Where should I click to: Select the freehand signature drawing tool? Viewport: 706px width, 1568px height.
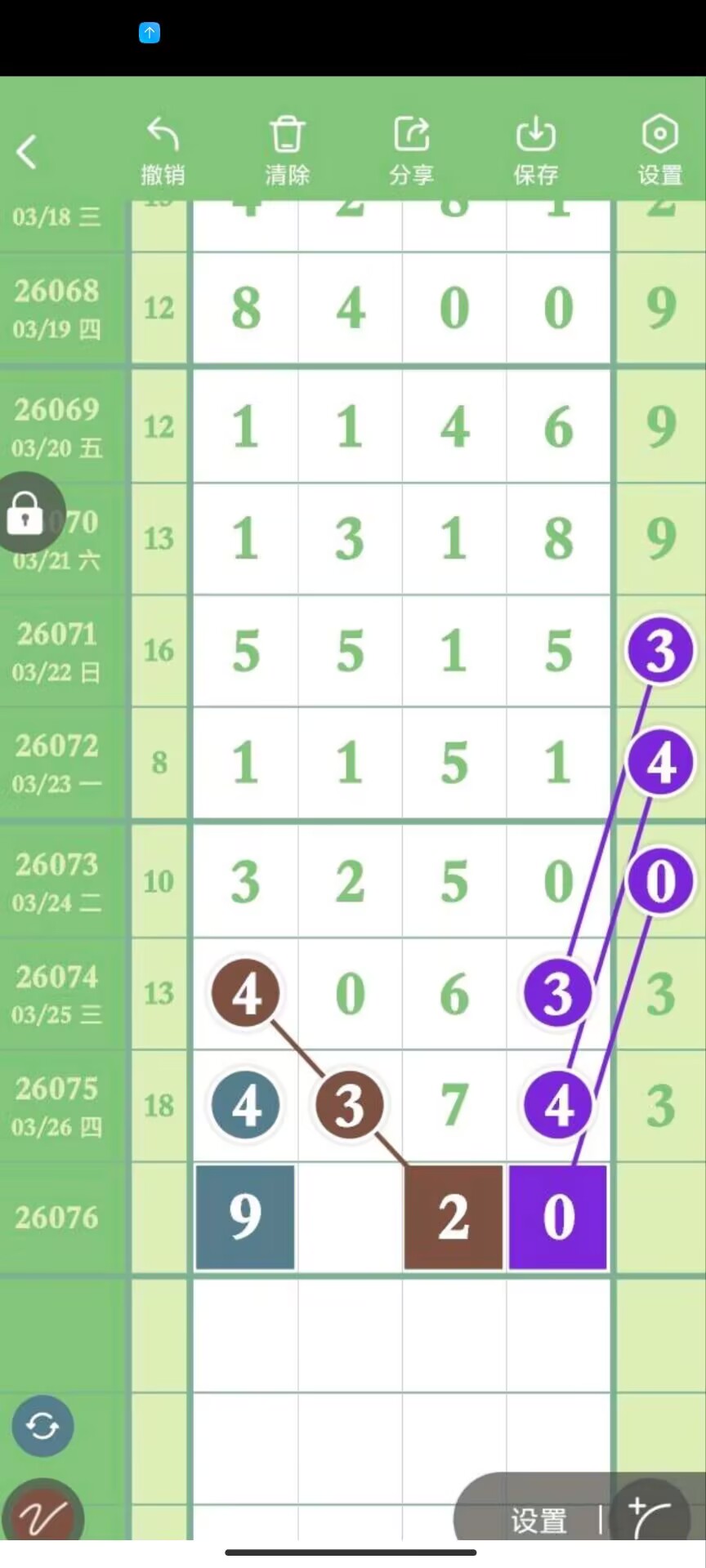pyautogui.click(x=42, y=1515)
